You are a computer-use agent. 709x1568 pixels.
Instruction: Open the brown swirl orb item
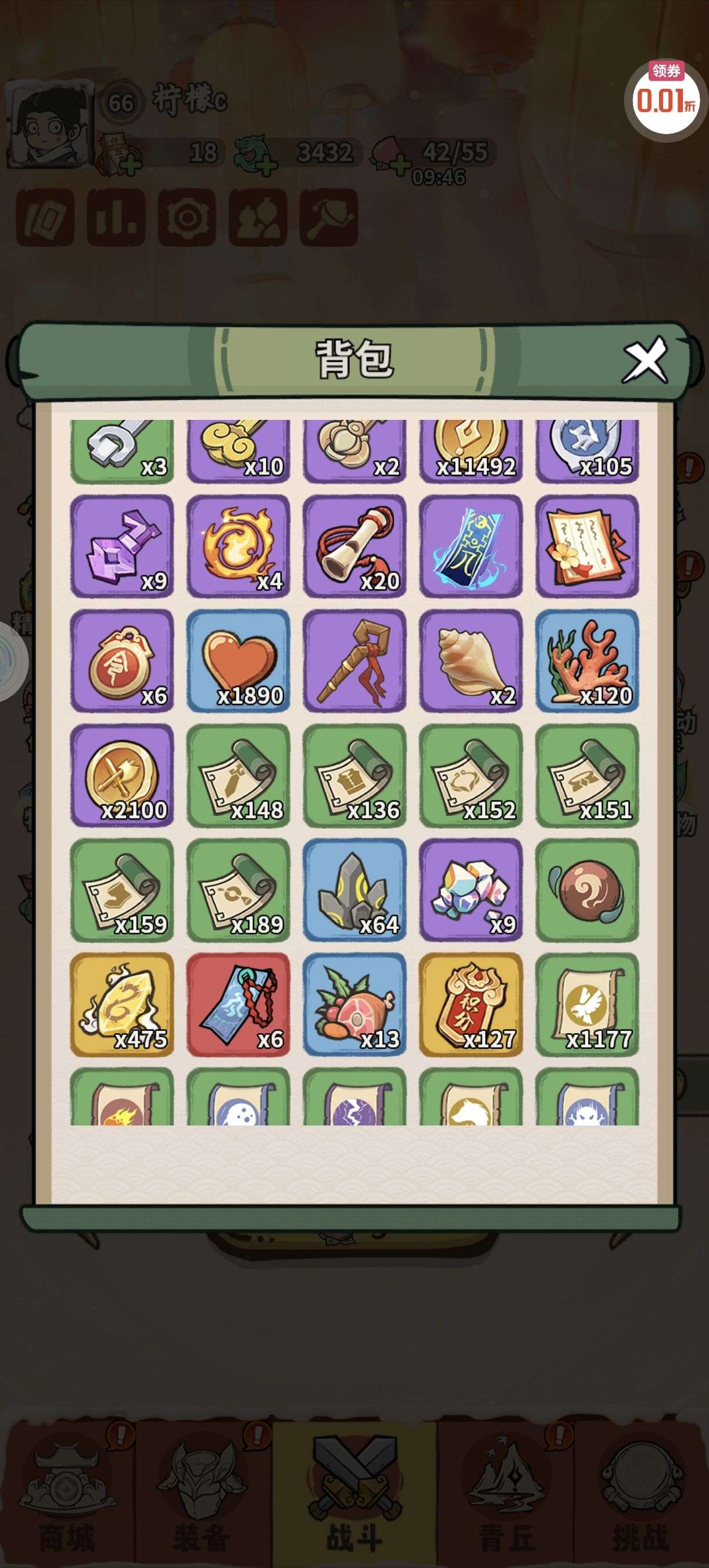(x=587, y=889)
